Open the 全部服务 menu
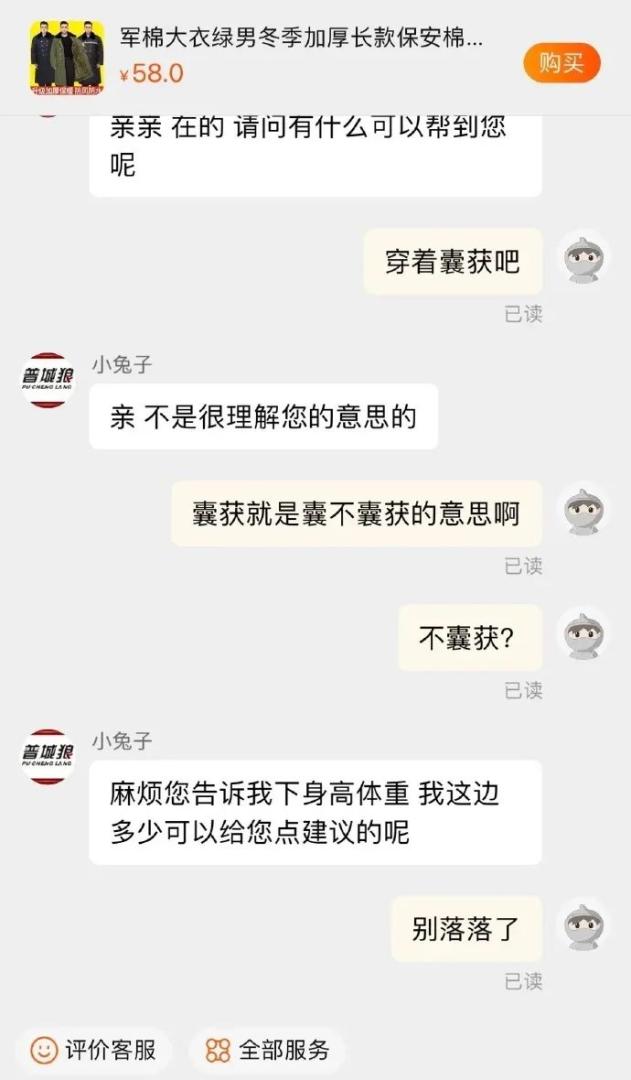631x1080 pixels. 267,1050
